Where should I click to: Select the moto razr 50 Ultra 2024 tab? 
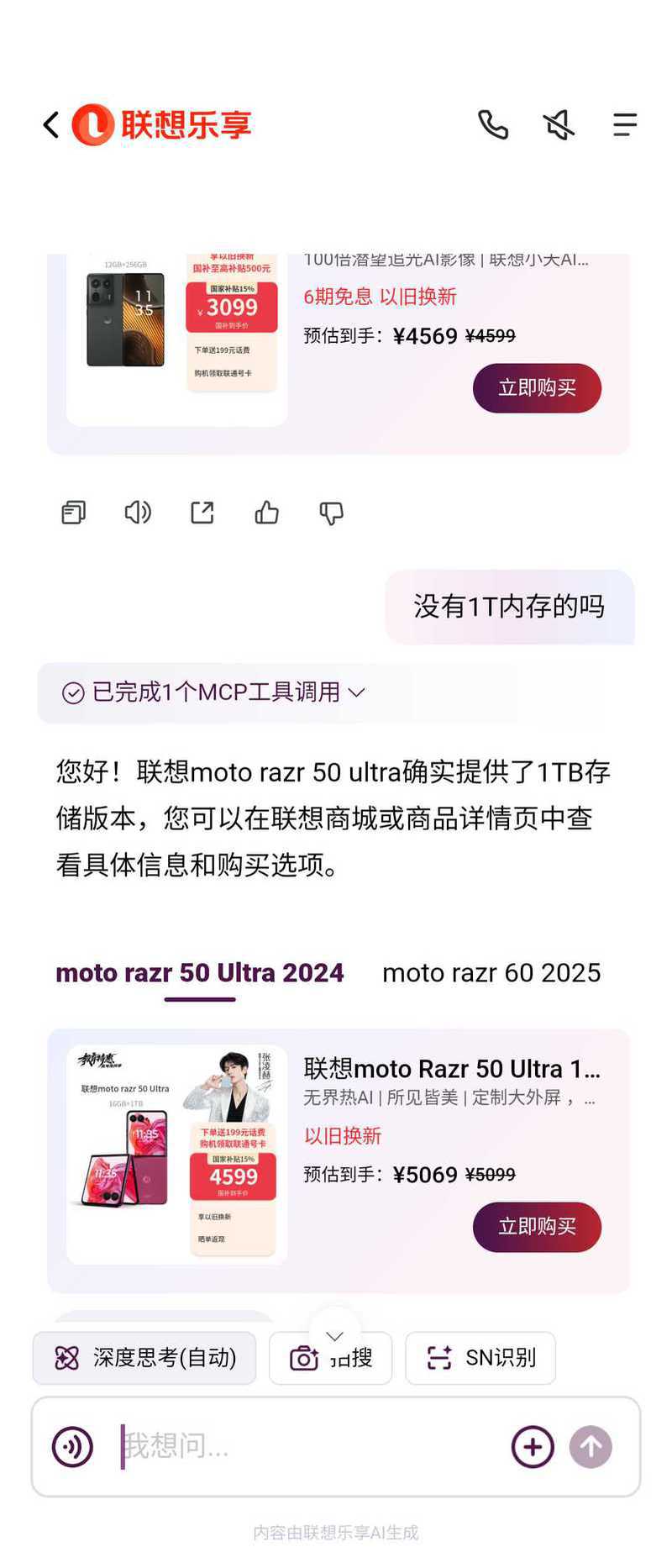[x=200, y=973]
